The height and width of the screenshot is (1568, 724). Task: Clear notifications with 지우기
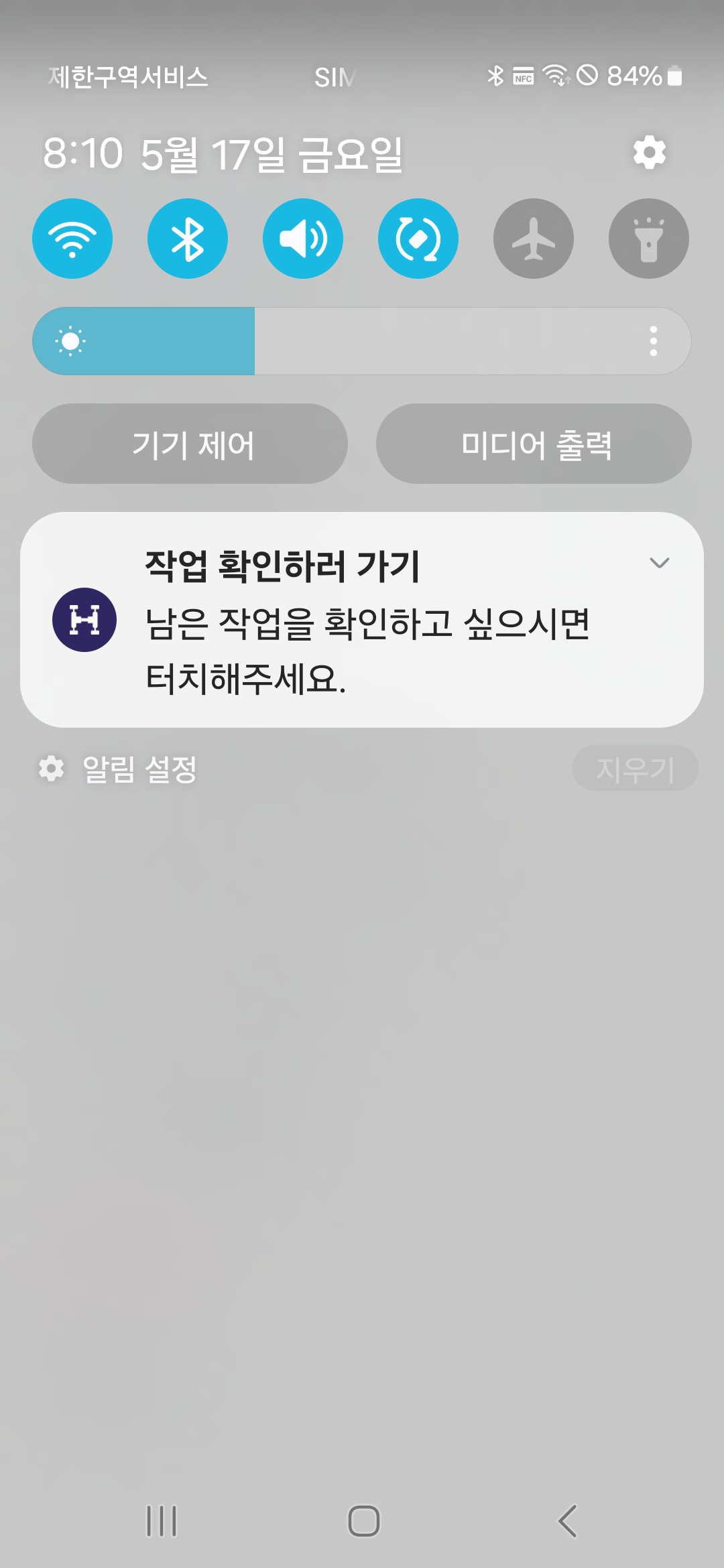[x=635, y=769]
